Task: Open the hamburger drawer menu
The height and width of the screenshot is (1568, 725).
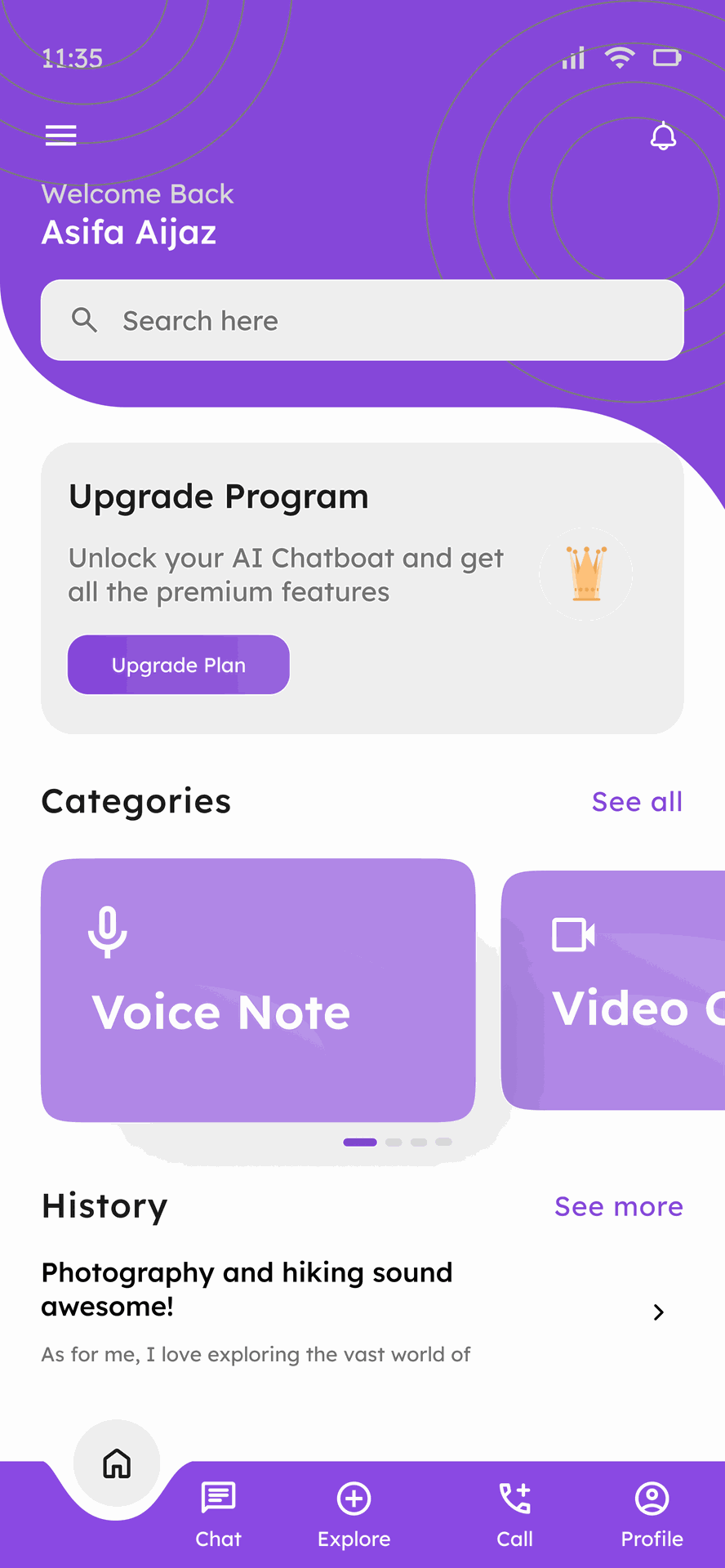Action: (x=60, y=136)
